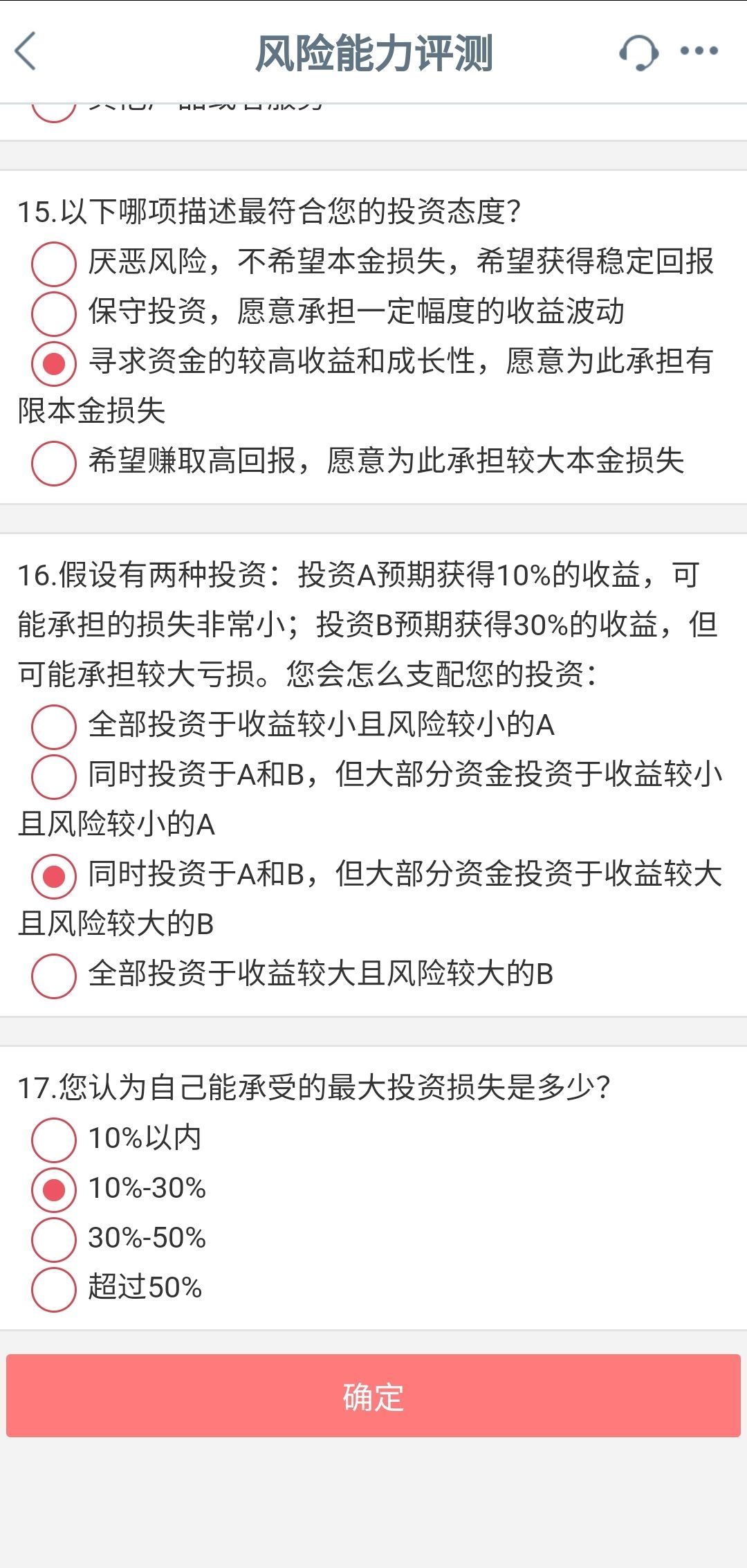This screenshot has height=1568, width=747.
Task: Select 希望赚取高回报 option in question 15
Action: 53,462
